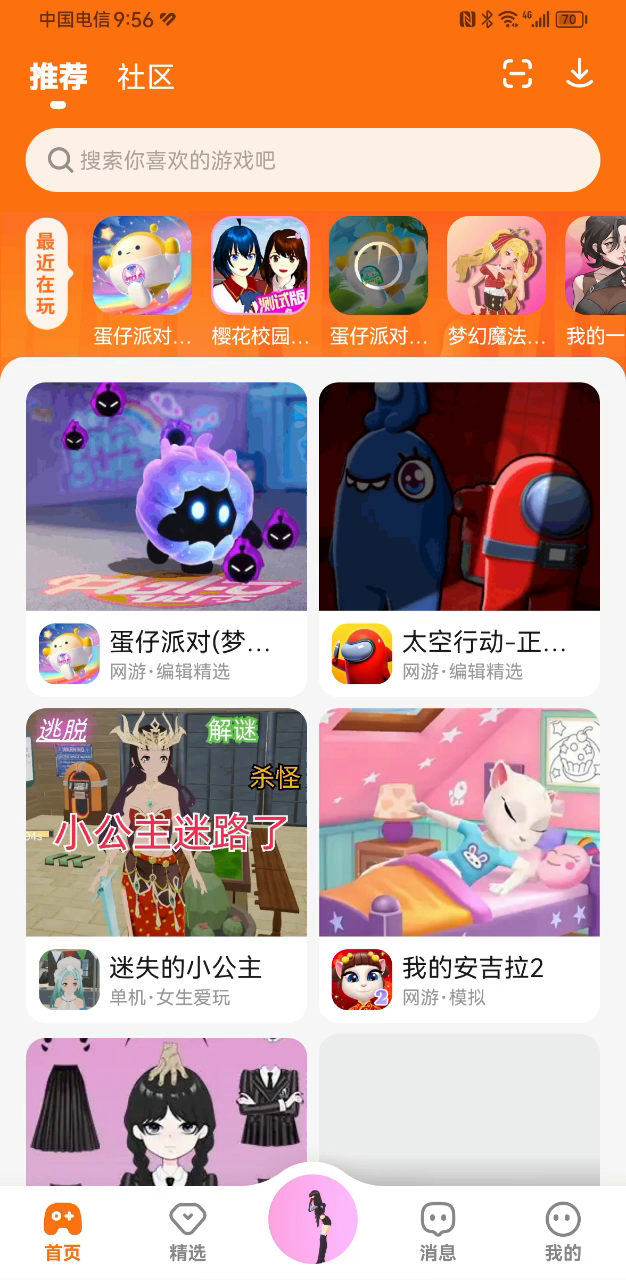Image resolution: width=626 pixels, height=1280 pixels.
Task: View the 迷失的小公主 game card
Action: click(166, 865)
